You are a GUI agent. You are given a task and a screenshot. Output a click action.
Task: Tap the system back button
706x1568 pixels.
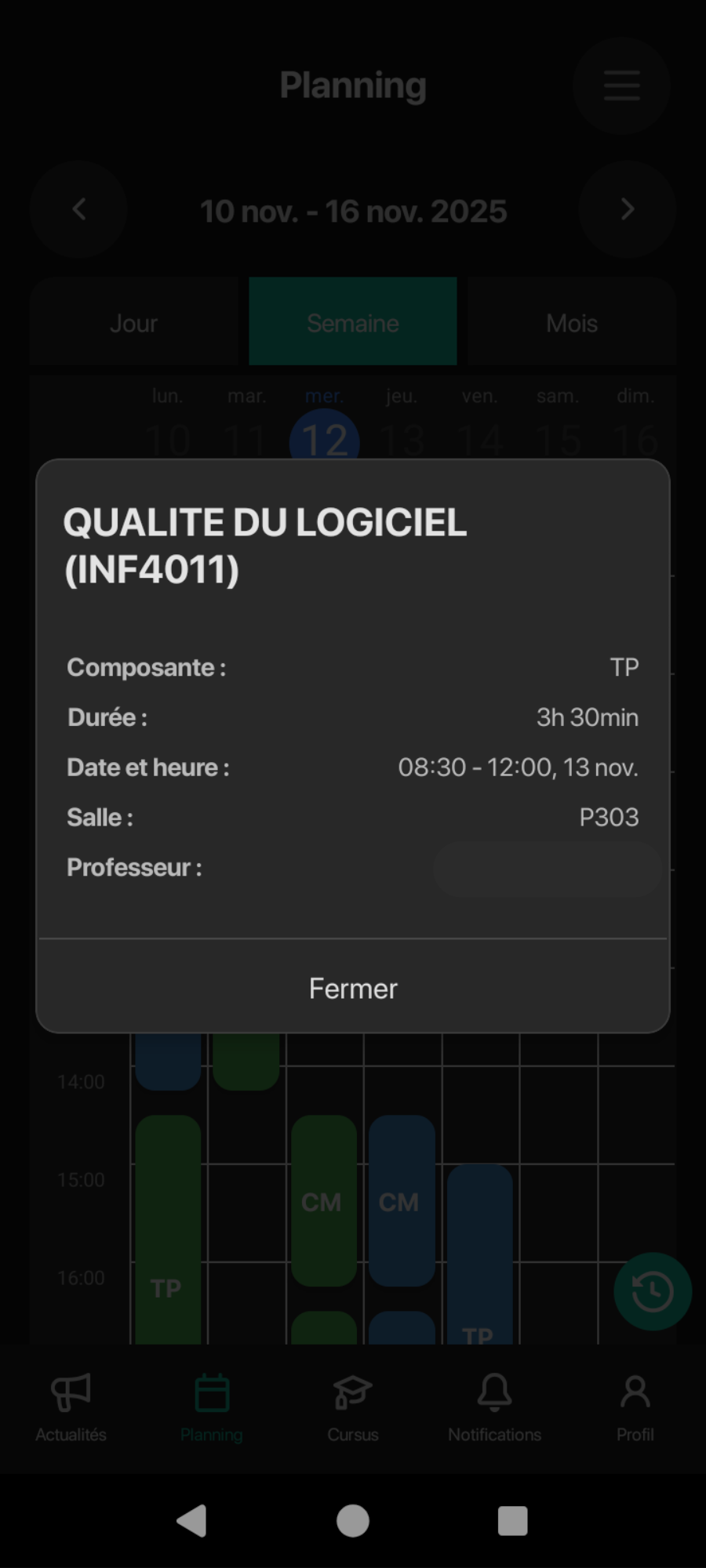(x=192, y=1521)
